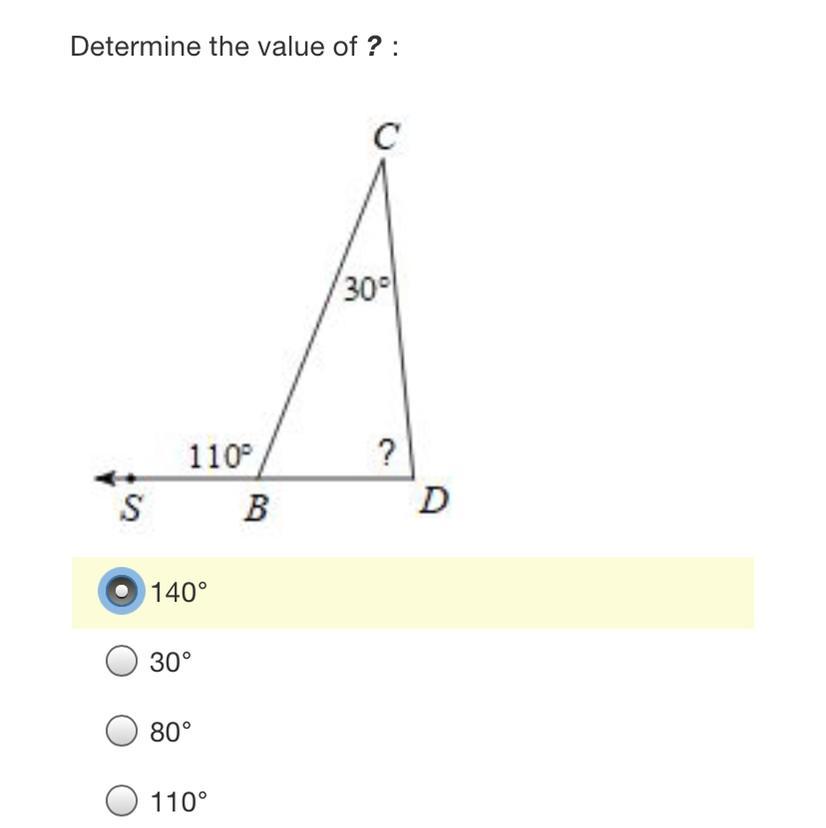This screenshot has height=828, width=826.
Task: Select the 140° answer option
Action: coord(121,592)
